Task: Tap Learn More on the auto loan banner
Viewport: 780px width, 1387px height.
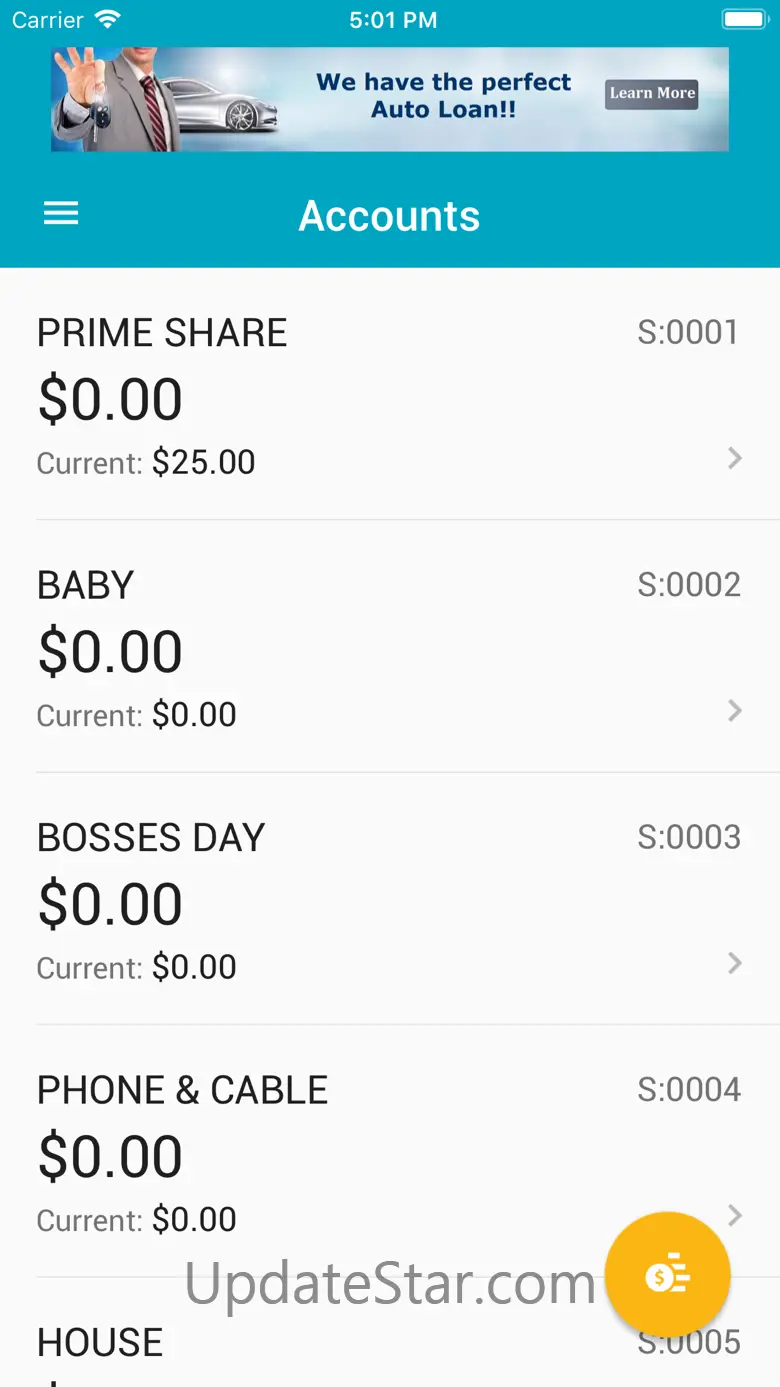Action: click(652, 94)
